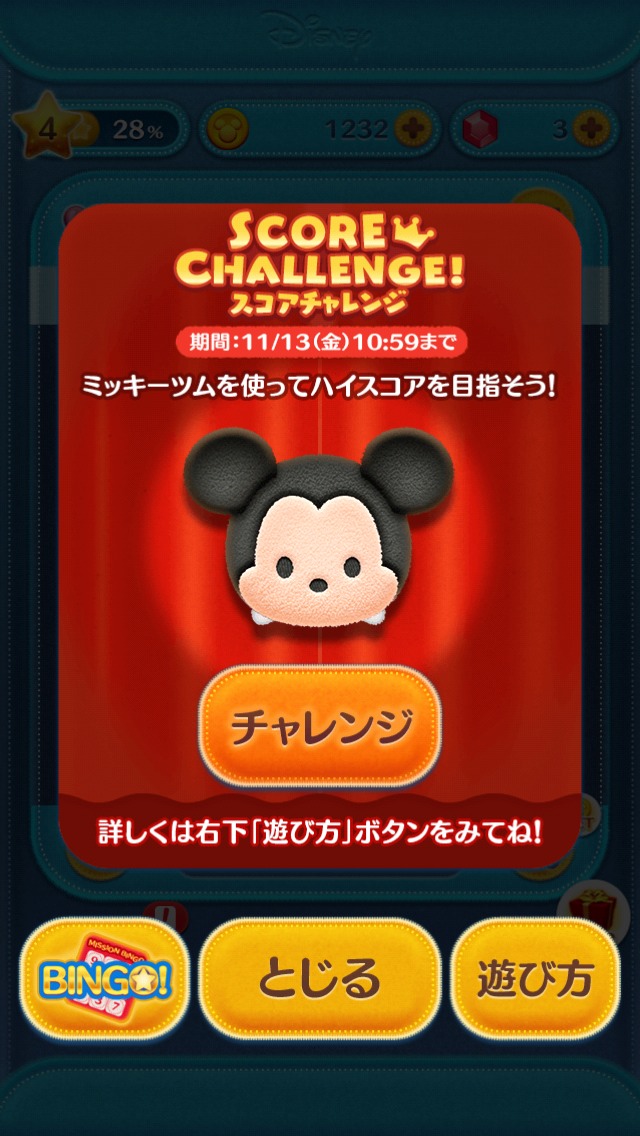
Task: Open the BINGO mission card
Action: [105, 977]
